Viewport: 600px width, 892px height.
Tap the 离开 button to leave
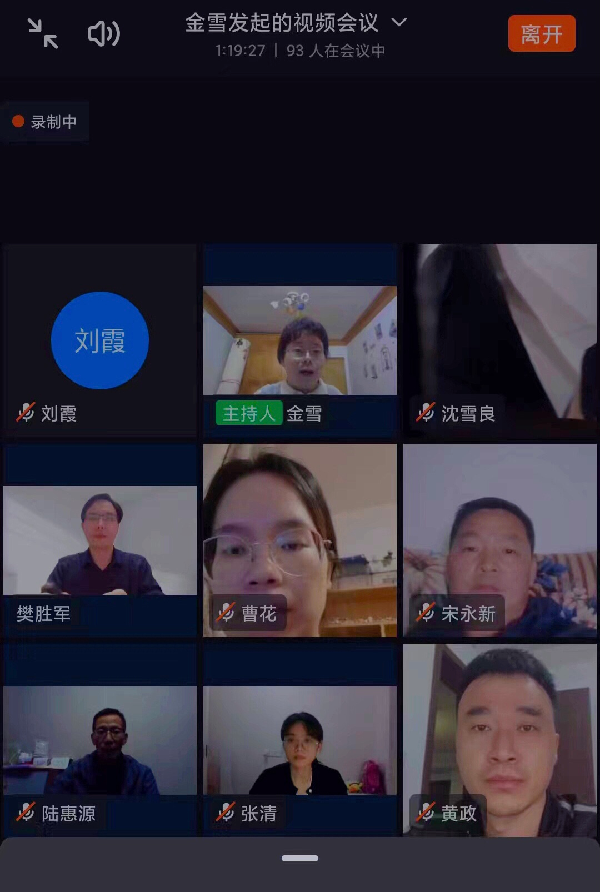point(541,34)
